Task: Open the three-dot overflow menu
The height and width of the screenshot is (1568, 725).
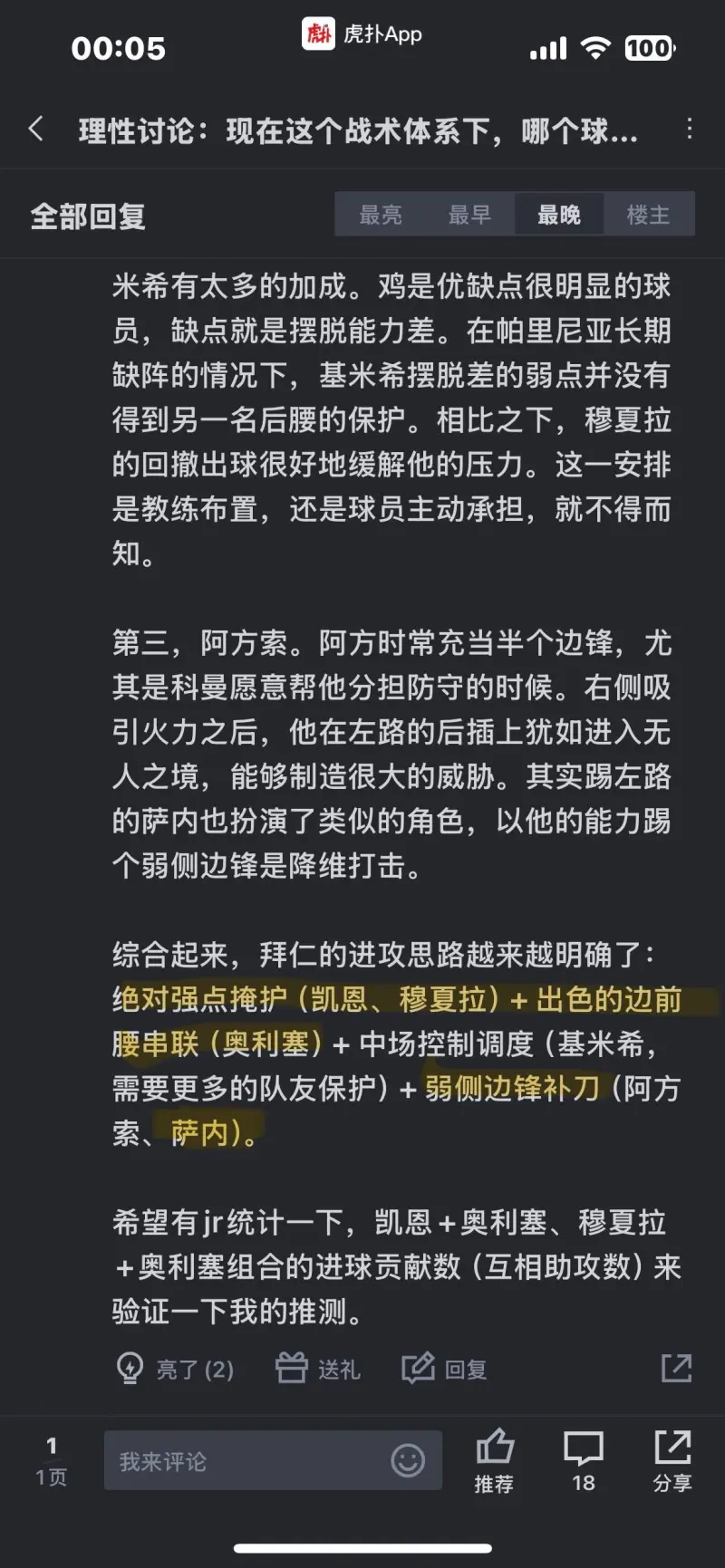Action: [x=690, y=130]
